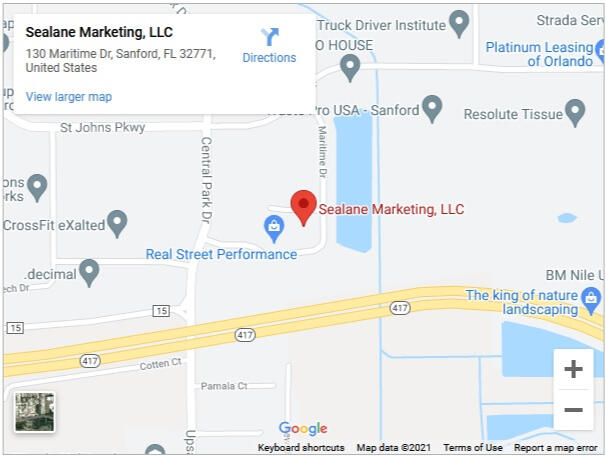Report a map error
This screenshot has height=457, width=606.
point(555,448)
